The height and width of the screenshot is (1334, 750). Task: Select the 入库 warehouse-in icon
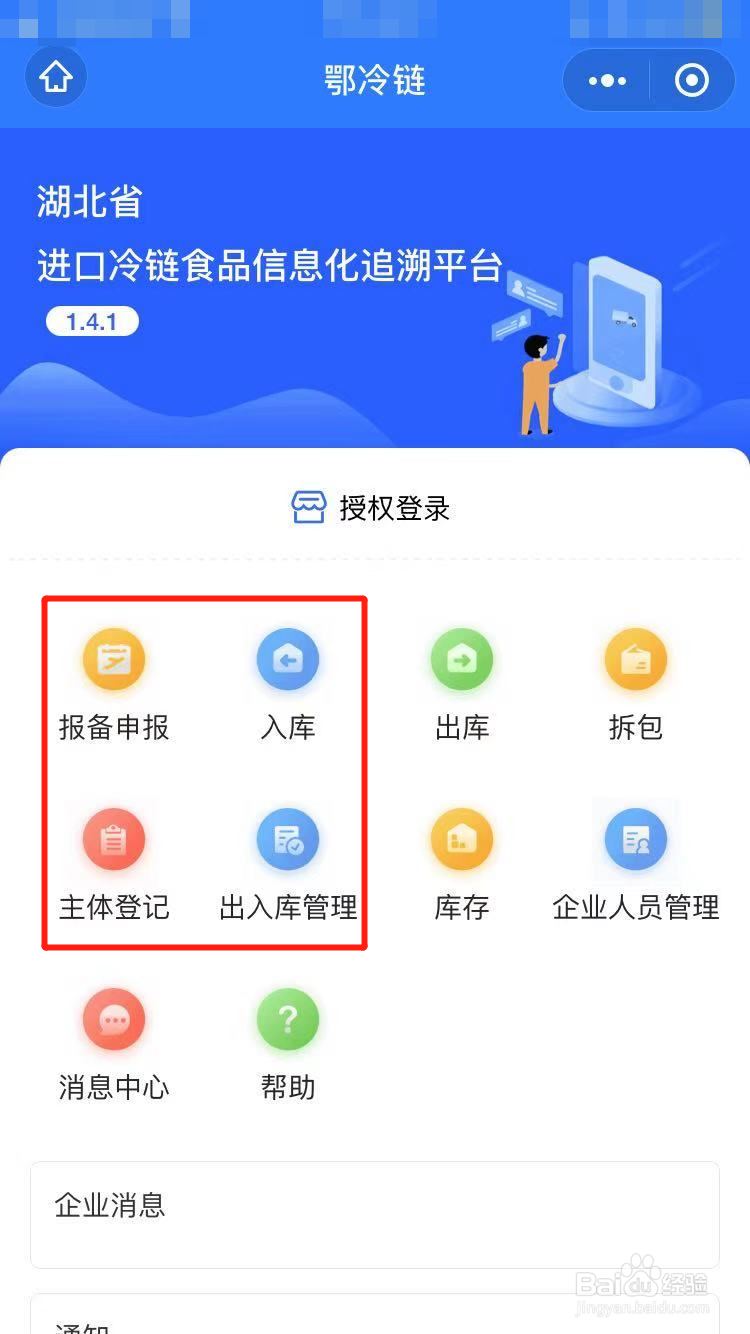tap(288, 660)
